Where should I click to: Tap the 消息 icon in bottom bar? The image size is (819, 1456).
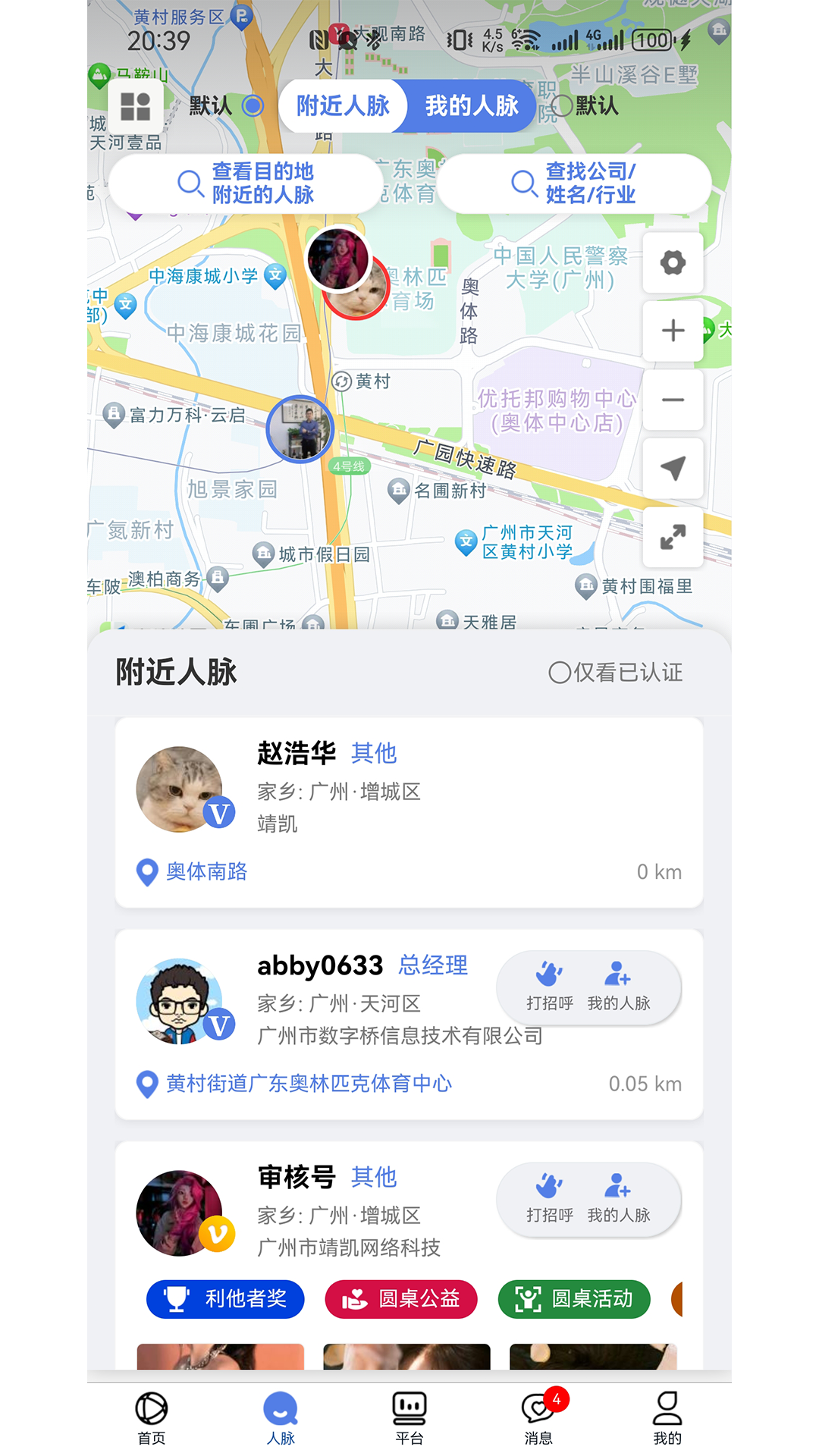point(538,1414)
